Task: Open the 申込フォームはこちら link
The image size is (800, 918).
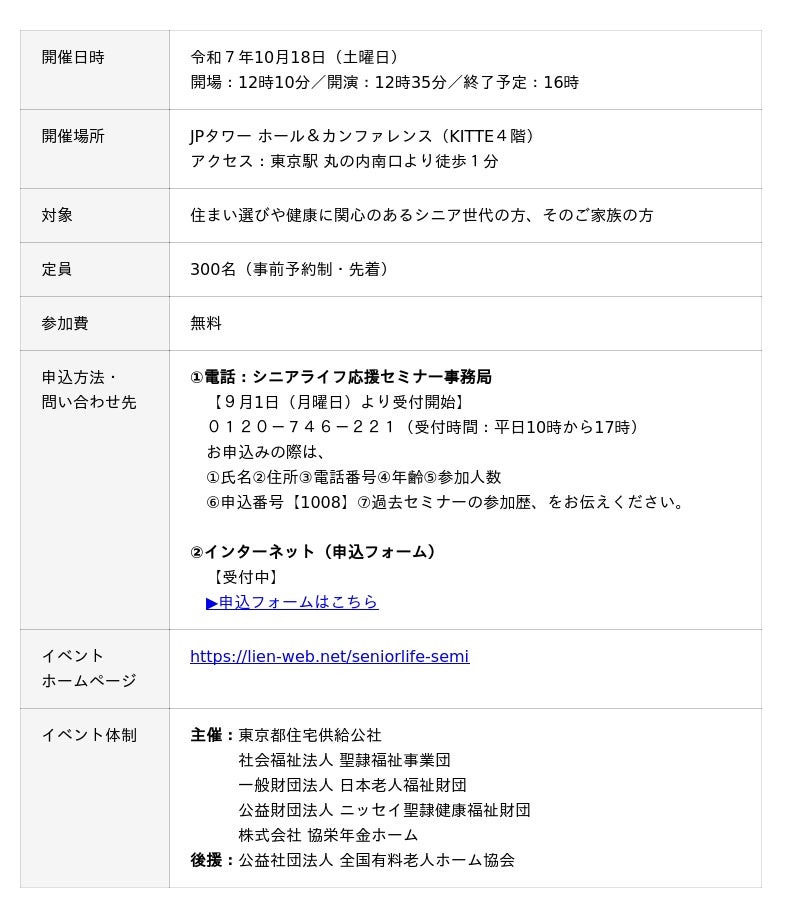Action: pyautogui.click(x=292, y=602)
